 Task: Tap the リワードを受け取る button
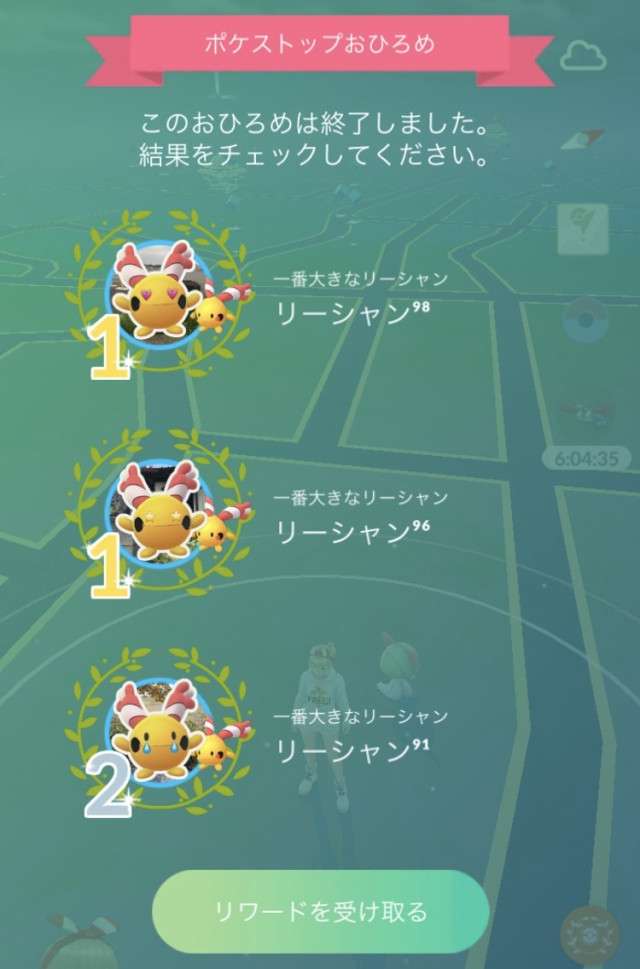(320, 911)
